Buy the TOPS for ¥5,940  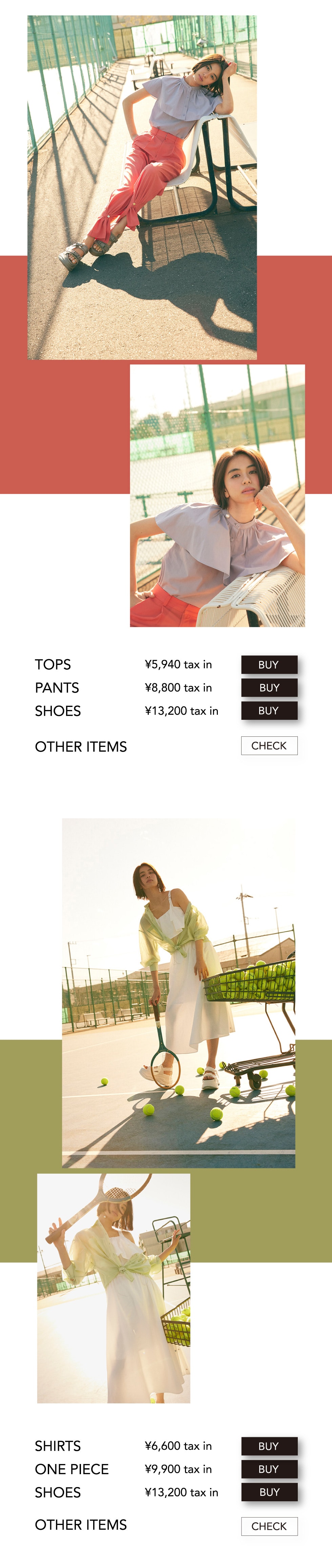(x=269, y=664)
